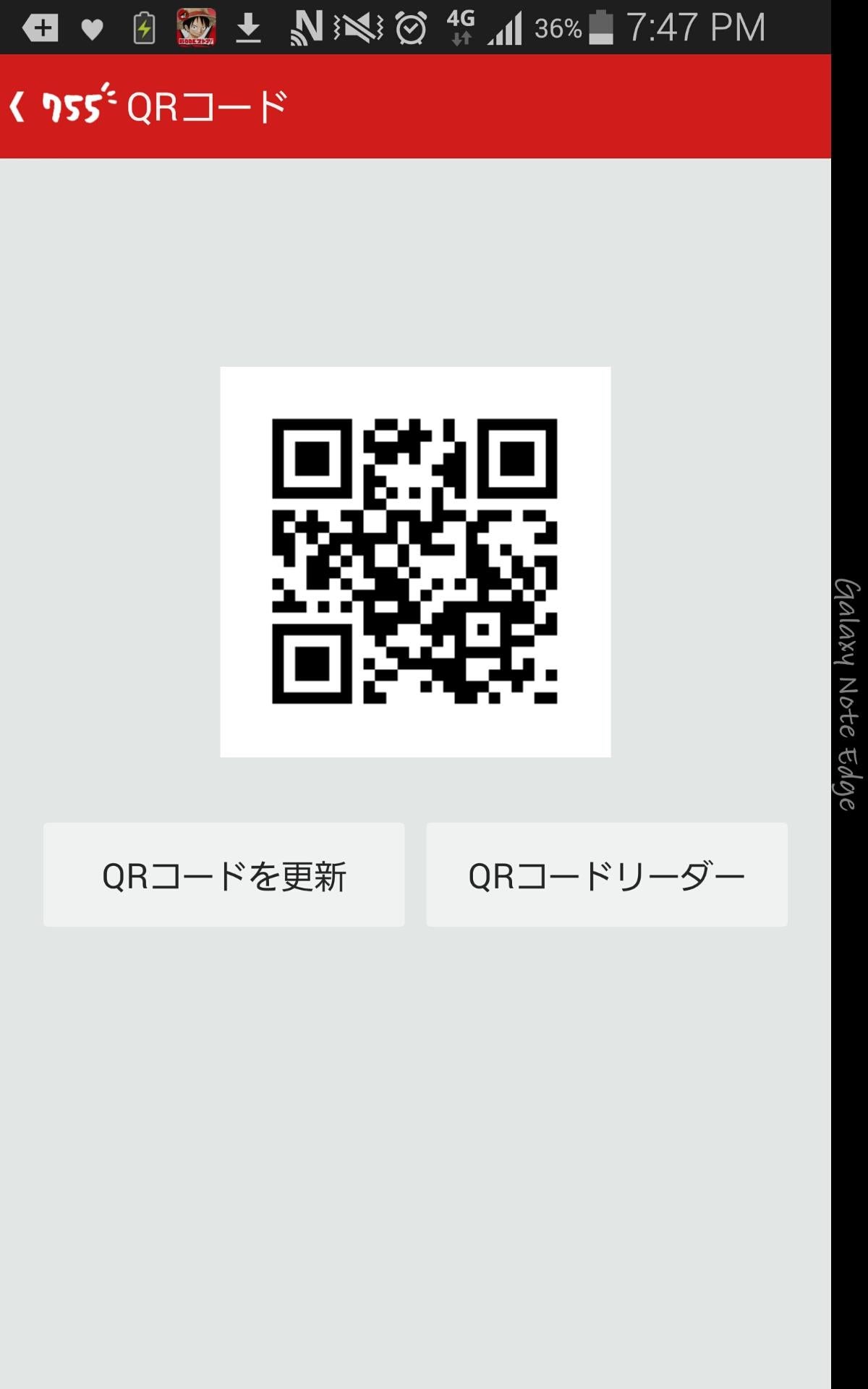The height and width of the screenshot is (1389, 868).
Task: Tap the alarm clock status icon
Action: pyautogui.click(x=412, y=27)
